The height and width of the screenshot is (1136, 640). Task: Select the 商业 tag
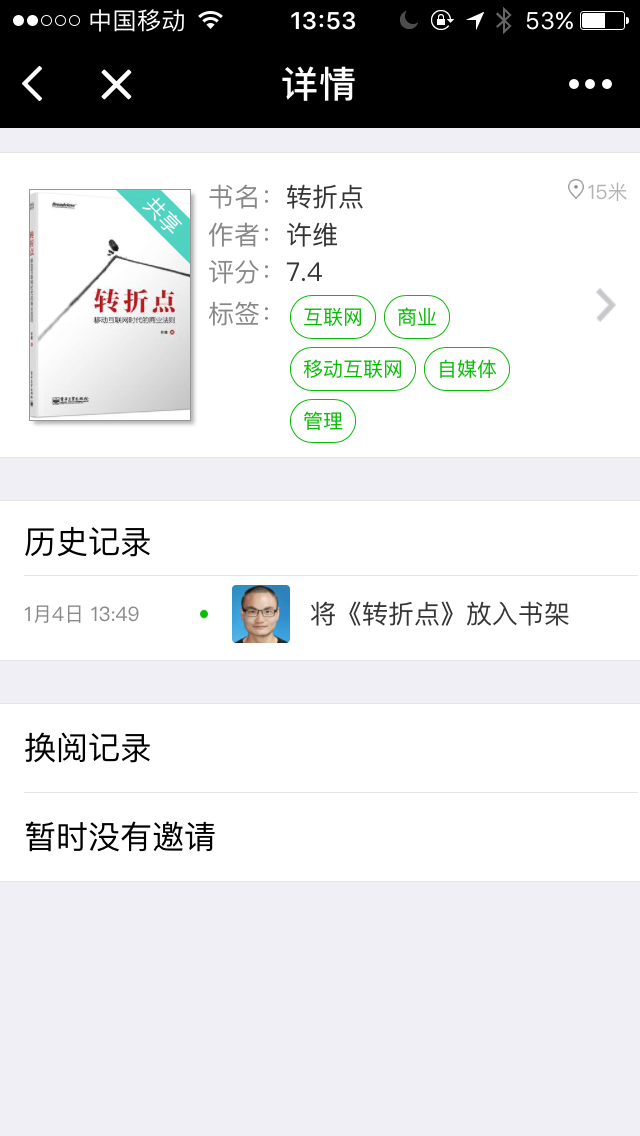point(417,318)
